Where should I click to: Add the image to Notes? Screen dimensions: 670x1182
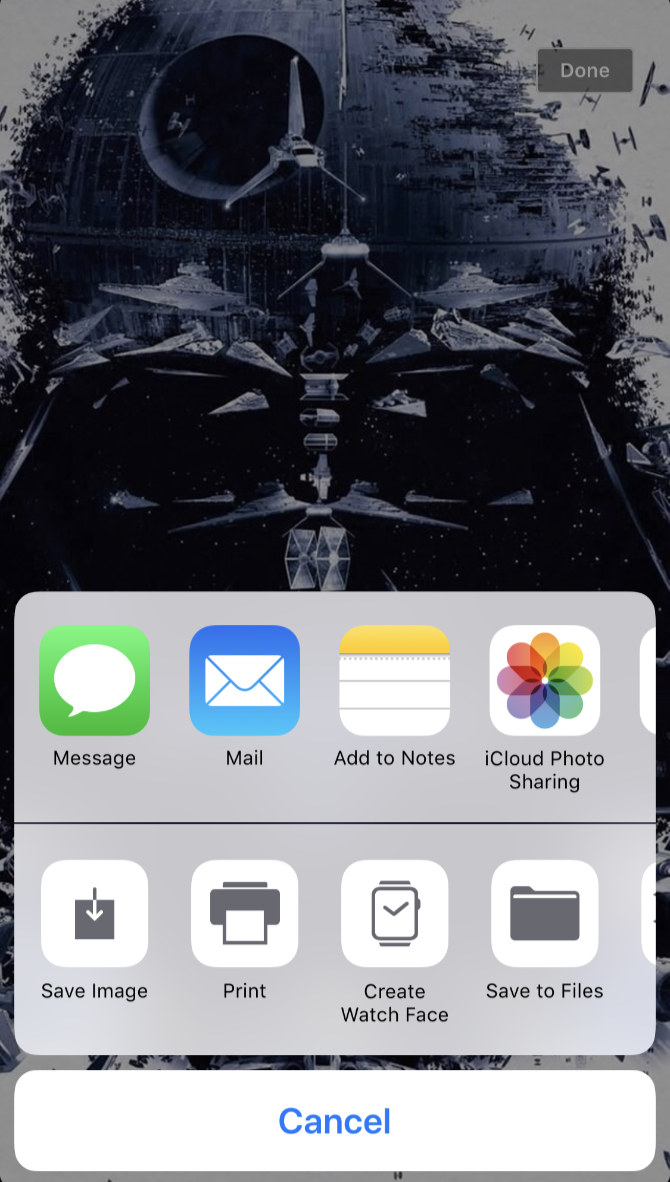click(x=394, y=681)
